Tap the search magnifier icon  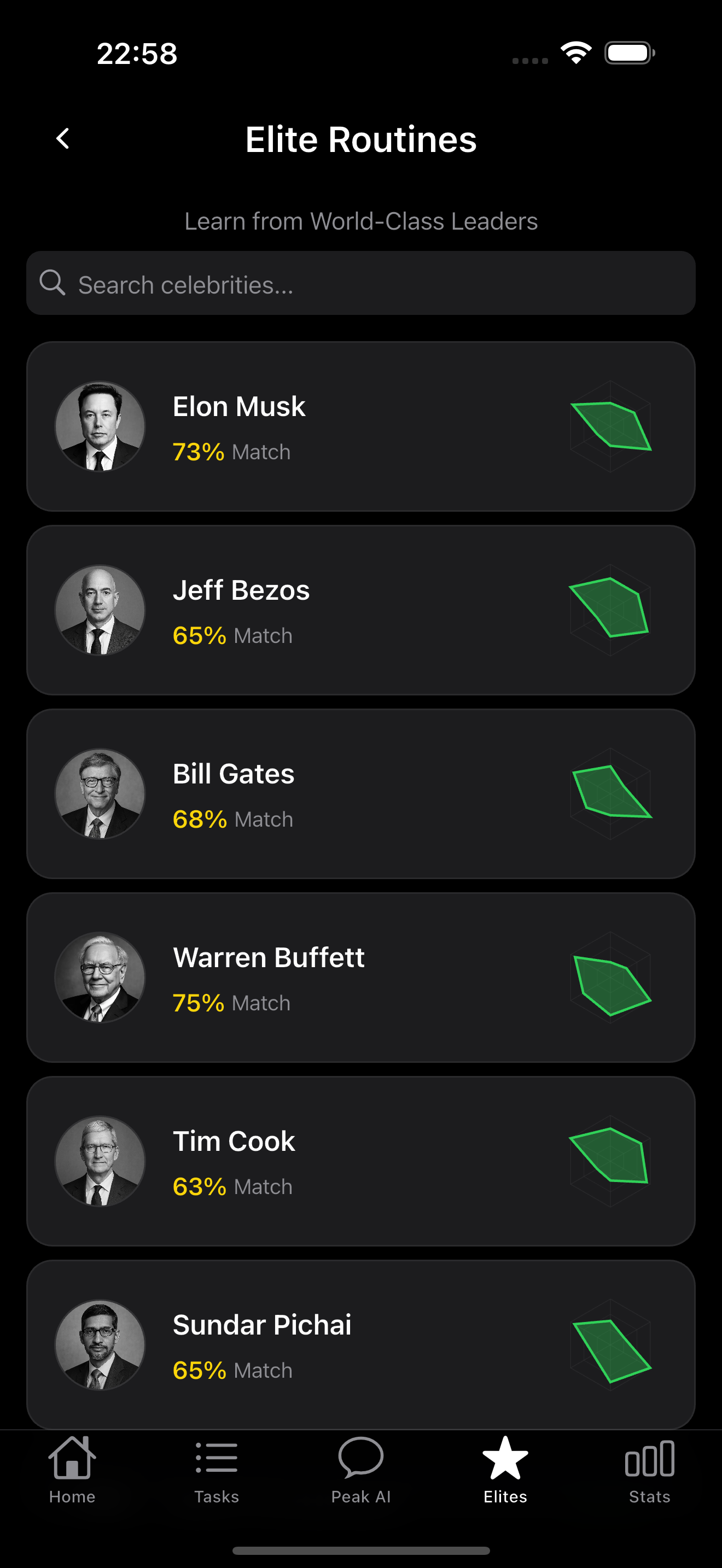pos(53,283)
